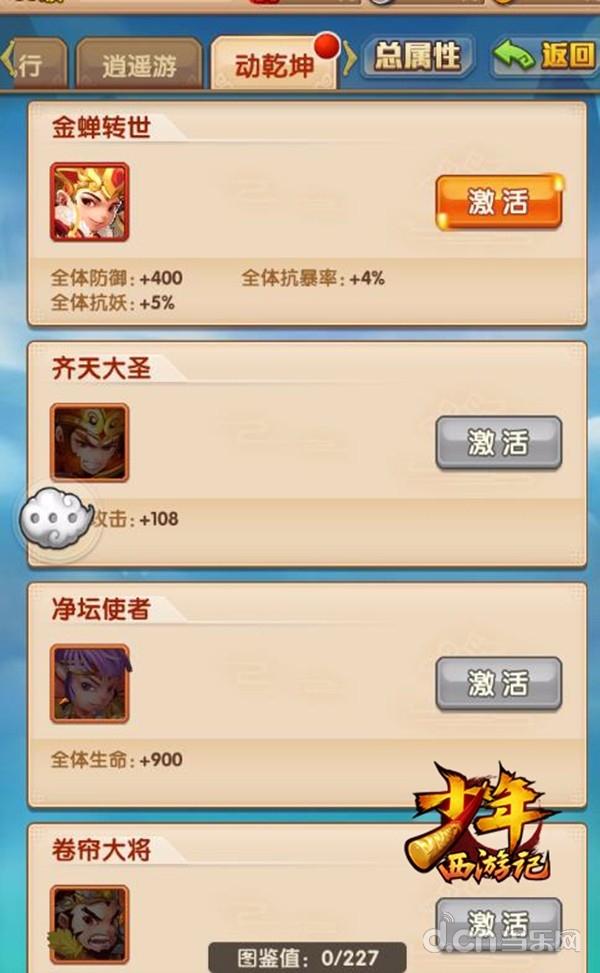Switch to the 逍遥游 tab
The image size is (600, 973).
click(139, 65)
